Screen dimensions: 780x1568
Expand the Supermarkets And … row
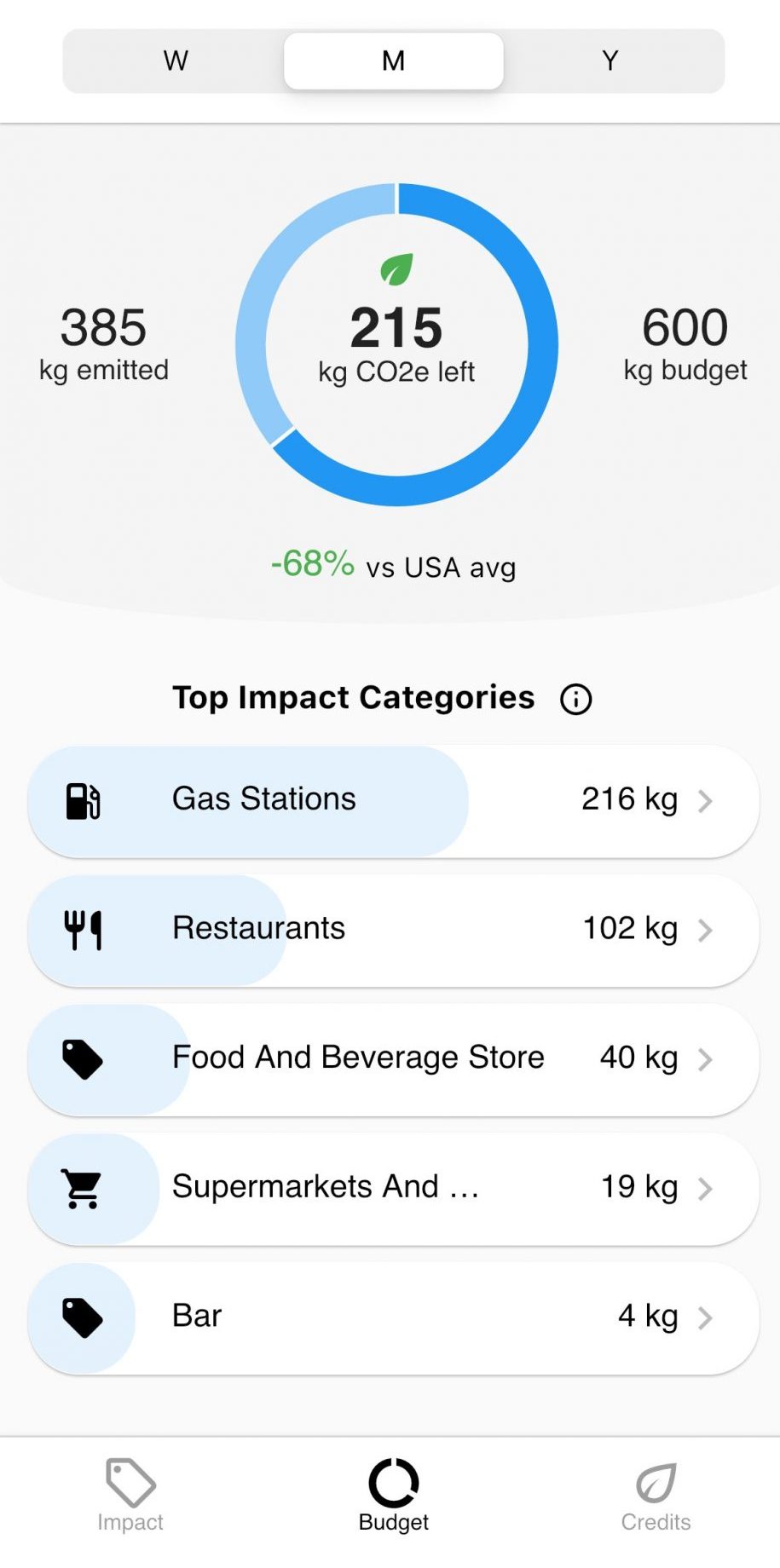coord(393,1188)
